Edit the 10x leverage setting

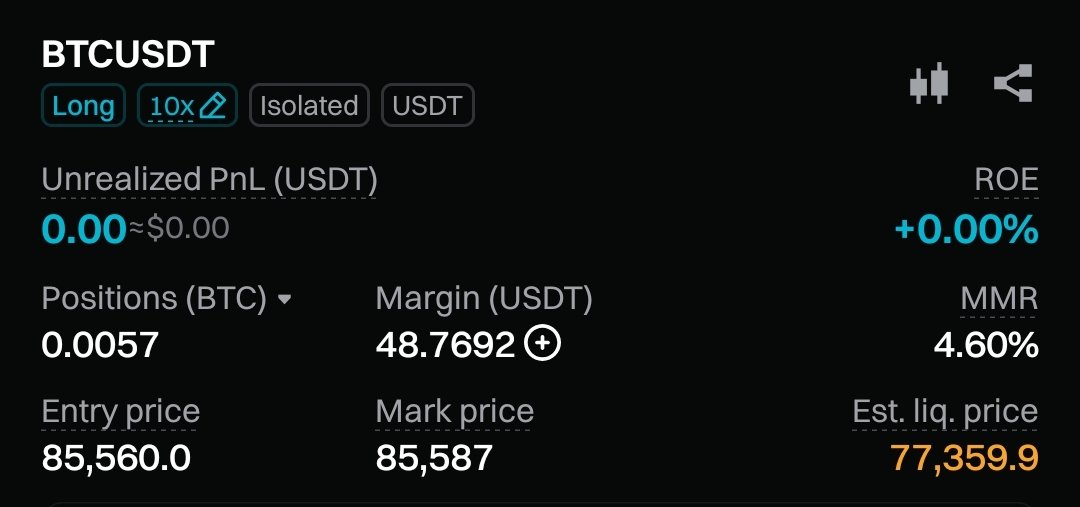tap(188, 106)
